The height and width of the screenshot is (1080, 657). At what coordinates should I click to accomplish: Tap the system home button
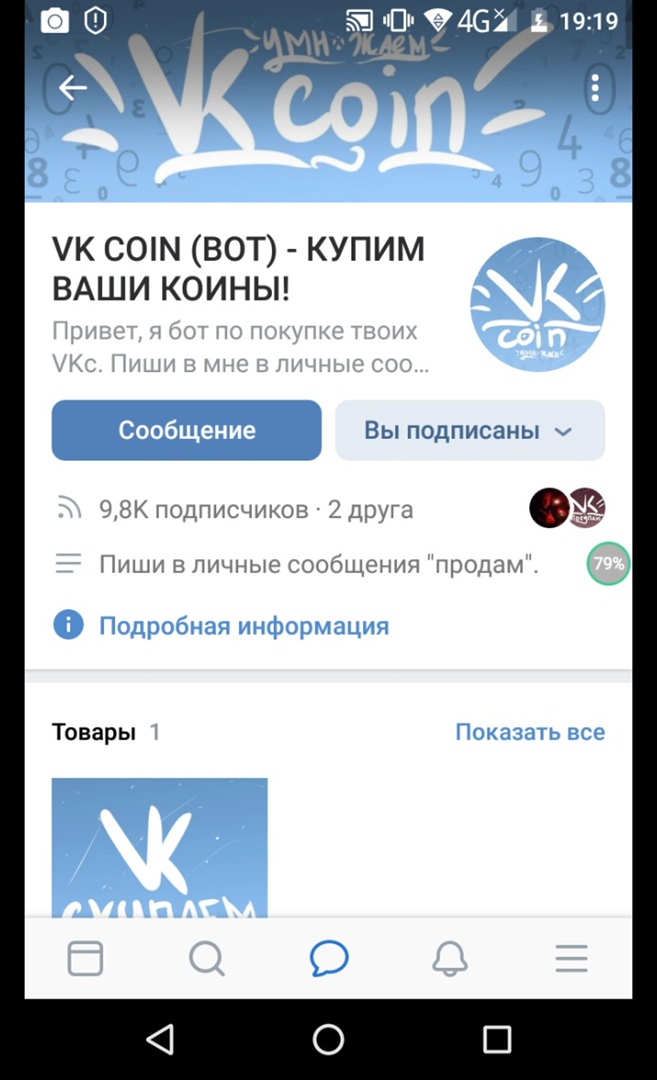click(328, 1039)
